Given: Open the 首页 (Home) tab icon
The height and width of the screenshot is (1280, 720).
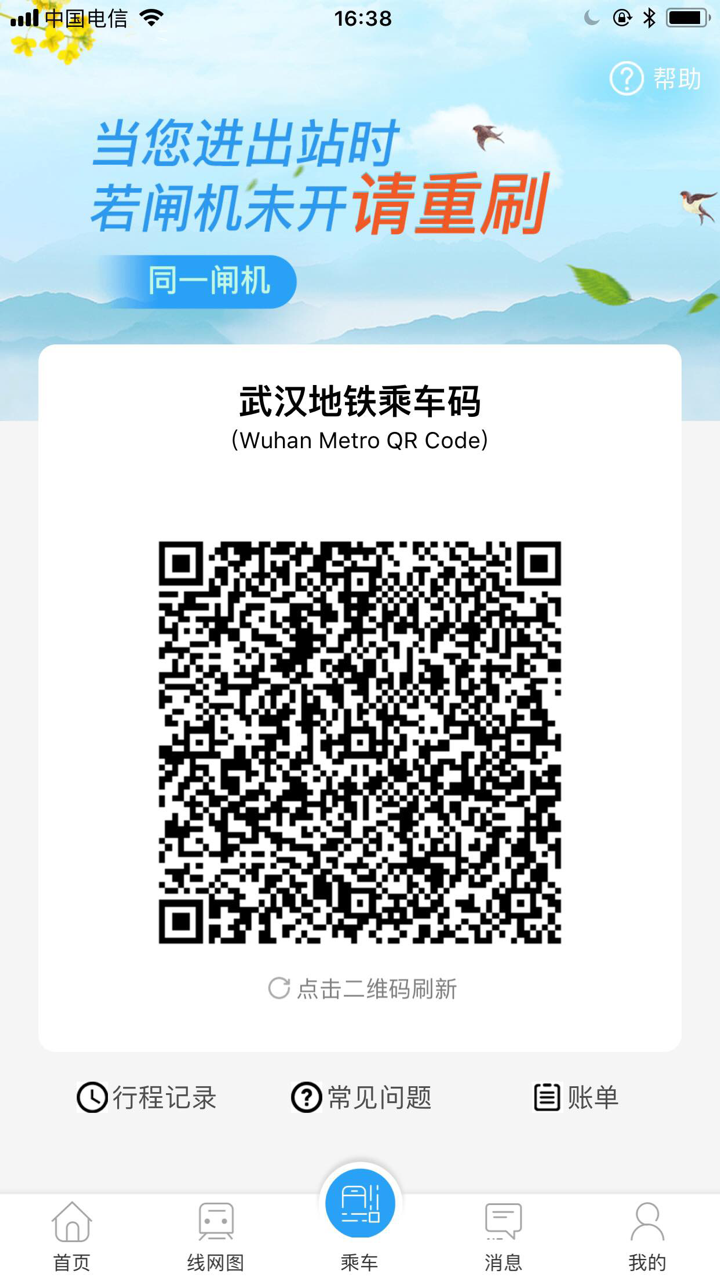Looking at the screenshot, I should pos(70,1222).
